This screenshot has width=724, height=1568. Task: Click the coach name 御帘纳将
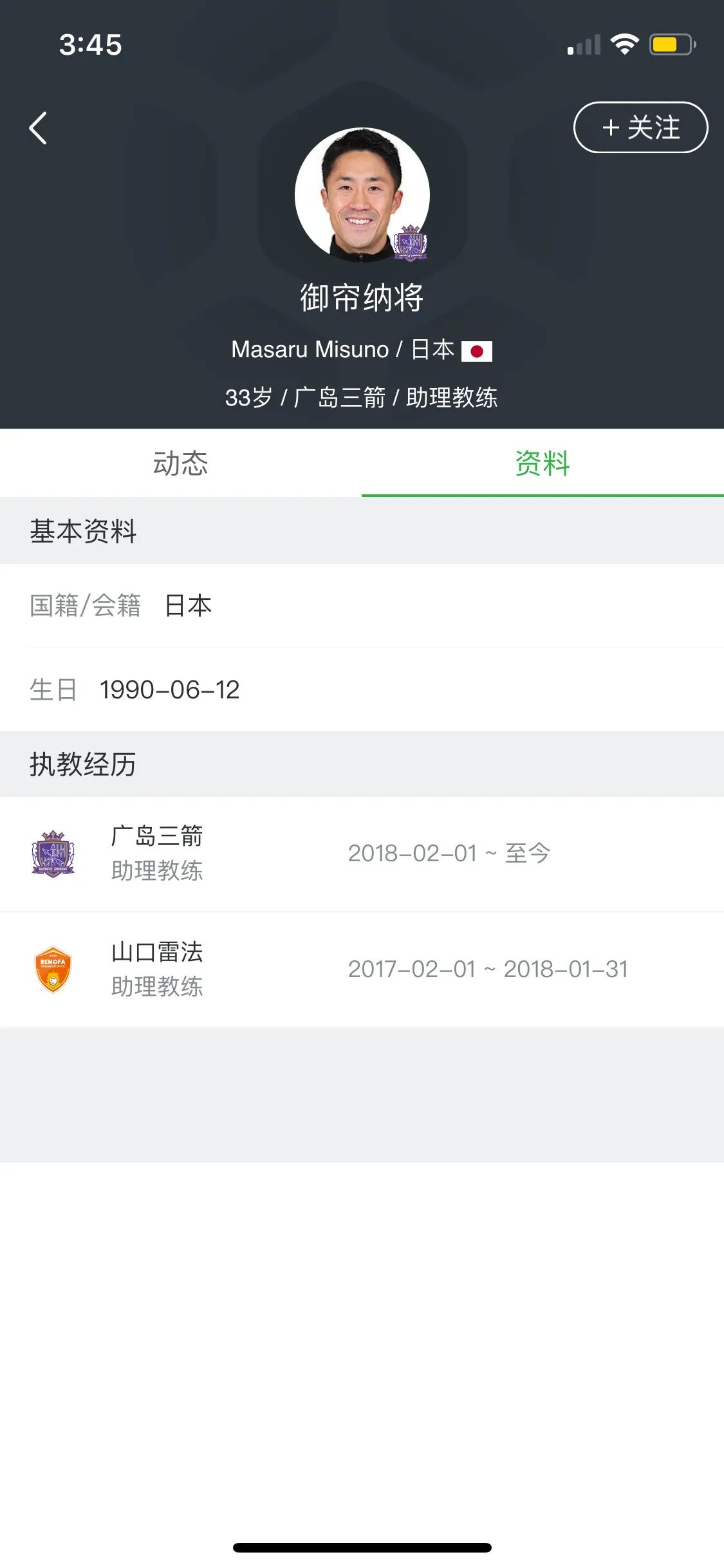pyautogui.click(x=362, y=297)
